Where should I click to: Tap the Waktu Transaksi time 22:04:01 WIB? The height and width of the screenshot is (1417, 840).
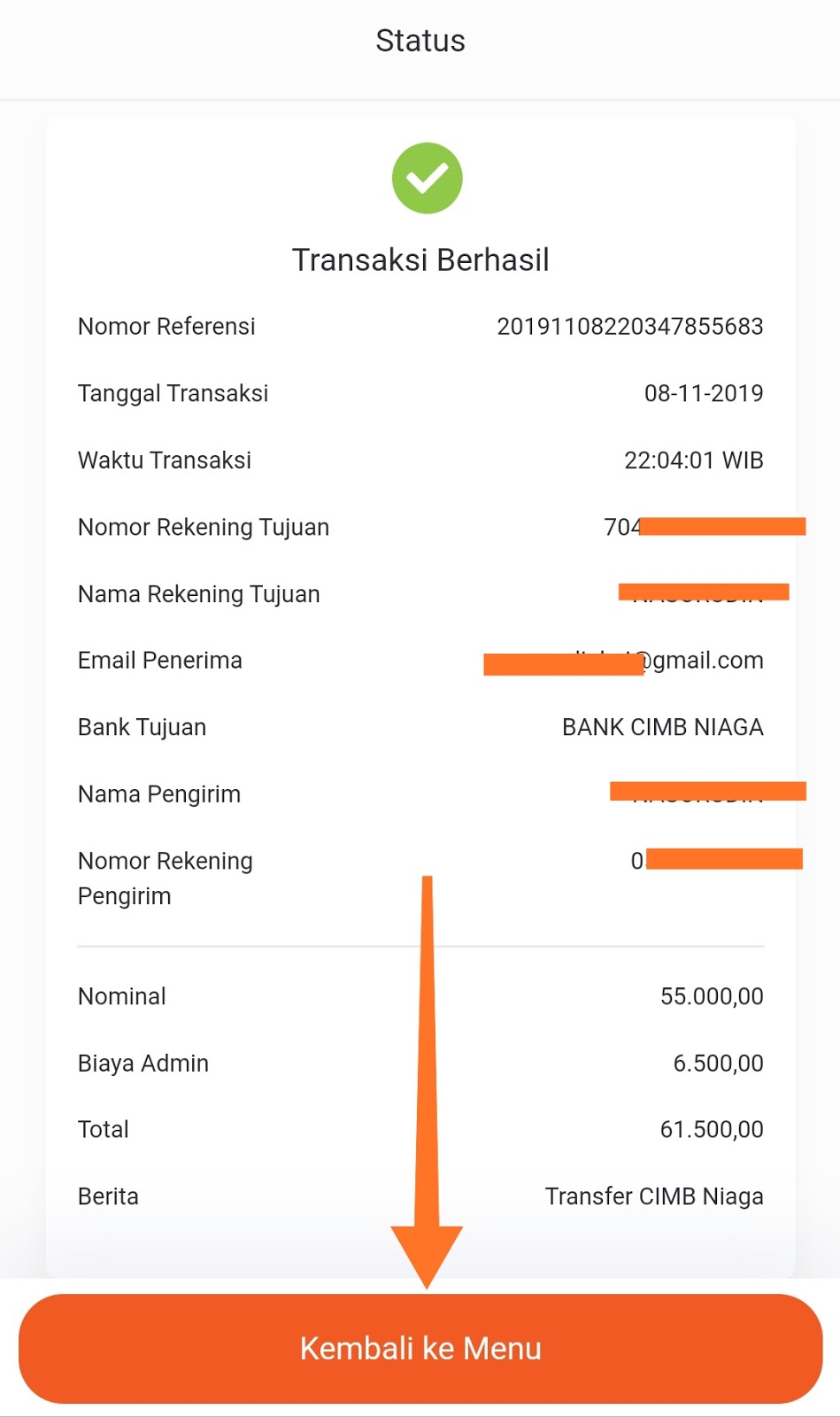[x=694, y=460]
